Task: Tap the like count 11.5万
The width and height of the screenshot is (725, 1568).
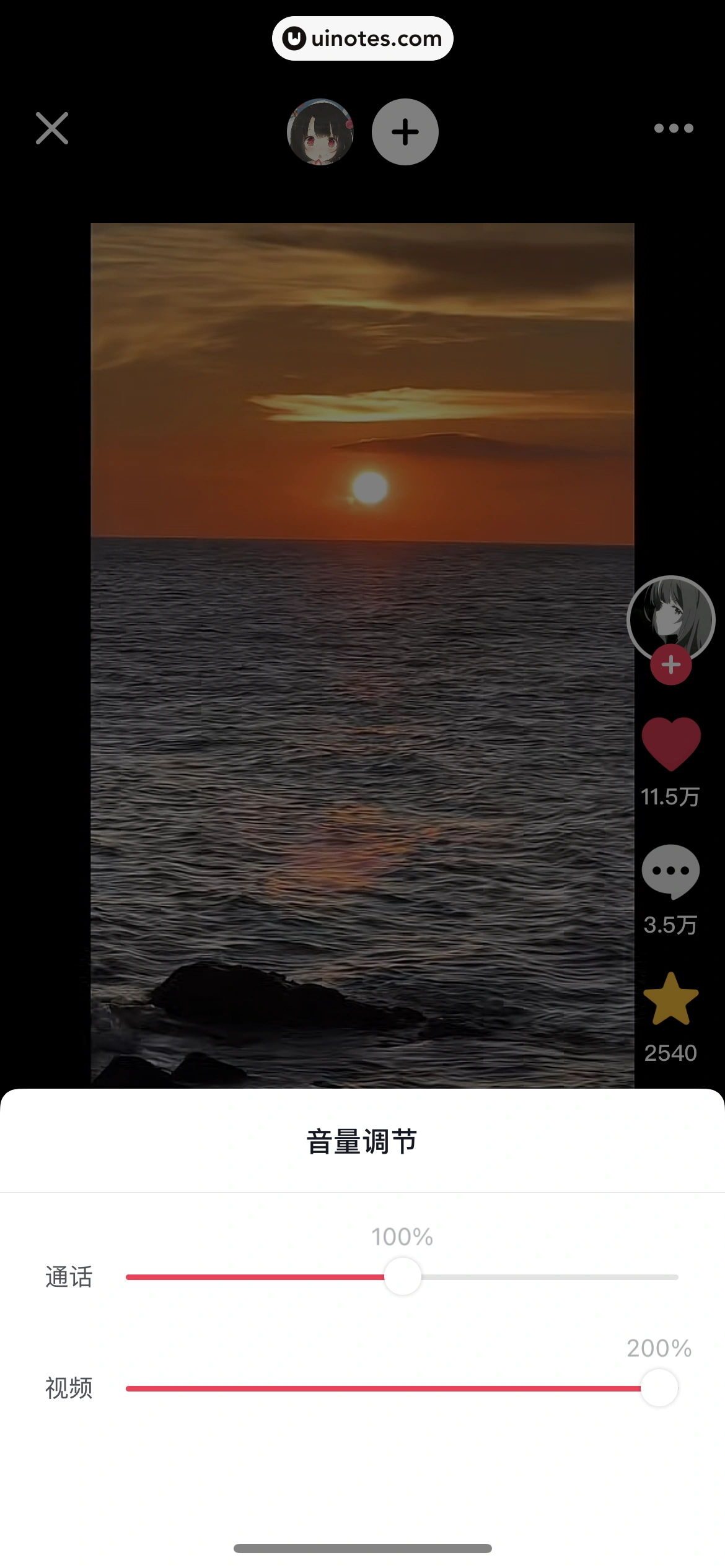Action: point(671,798)
